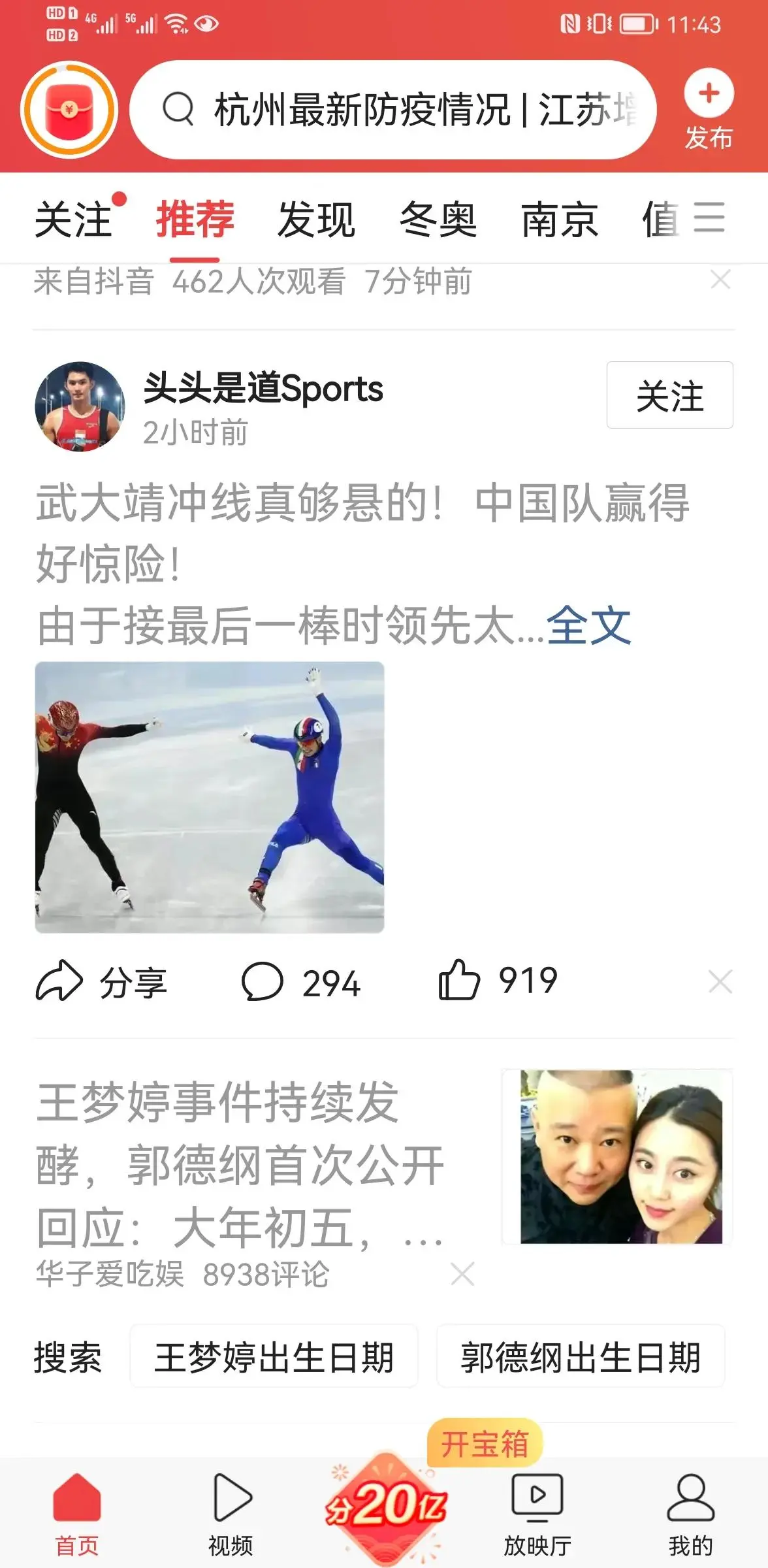
Task: Tap the search box about 杭州最新防疫情况
Action: pyautogui.click(x=392, y=110)
